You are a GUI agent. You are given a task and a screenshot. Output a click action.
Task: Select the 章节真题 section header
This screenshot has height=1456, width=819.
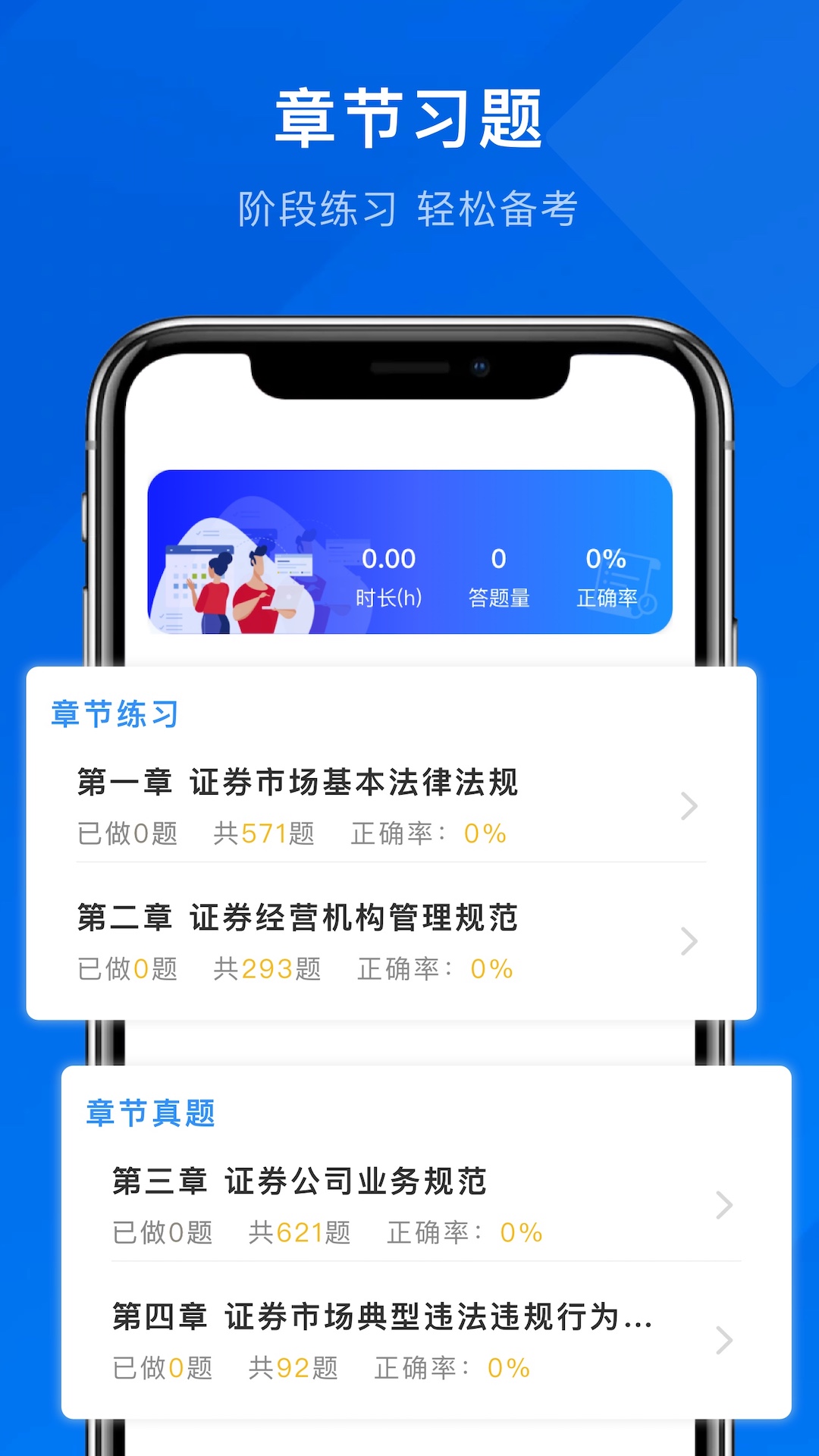point(149,1115)
